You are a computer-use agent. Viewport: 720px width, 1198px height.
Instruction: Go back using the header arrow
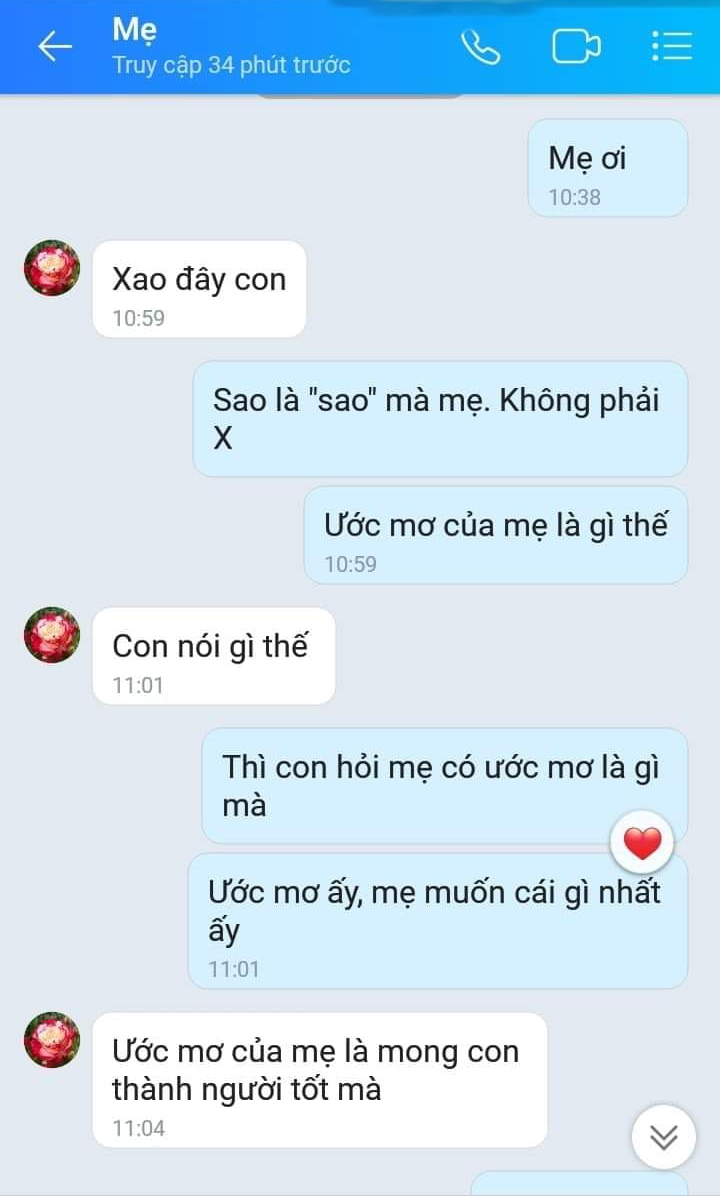[54, 47]
